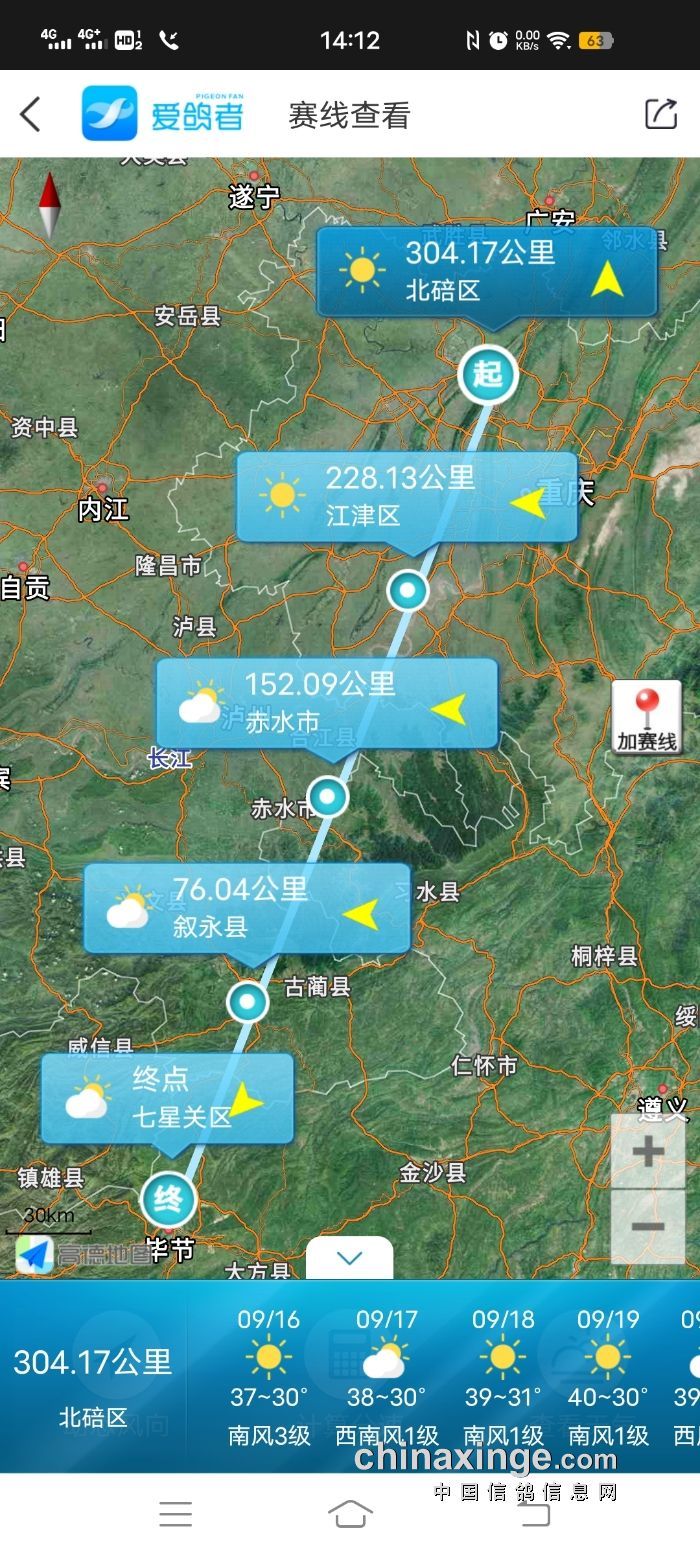The width and height of the screenshot is (700, 1555).
Task: Tap the 终 end point marker
Action: pos(168,1198)
